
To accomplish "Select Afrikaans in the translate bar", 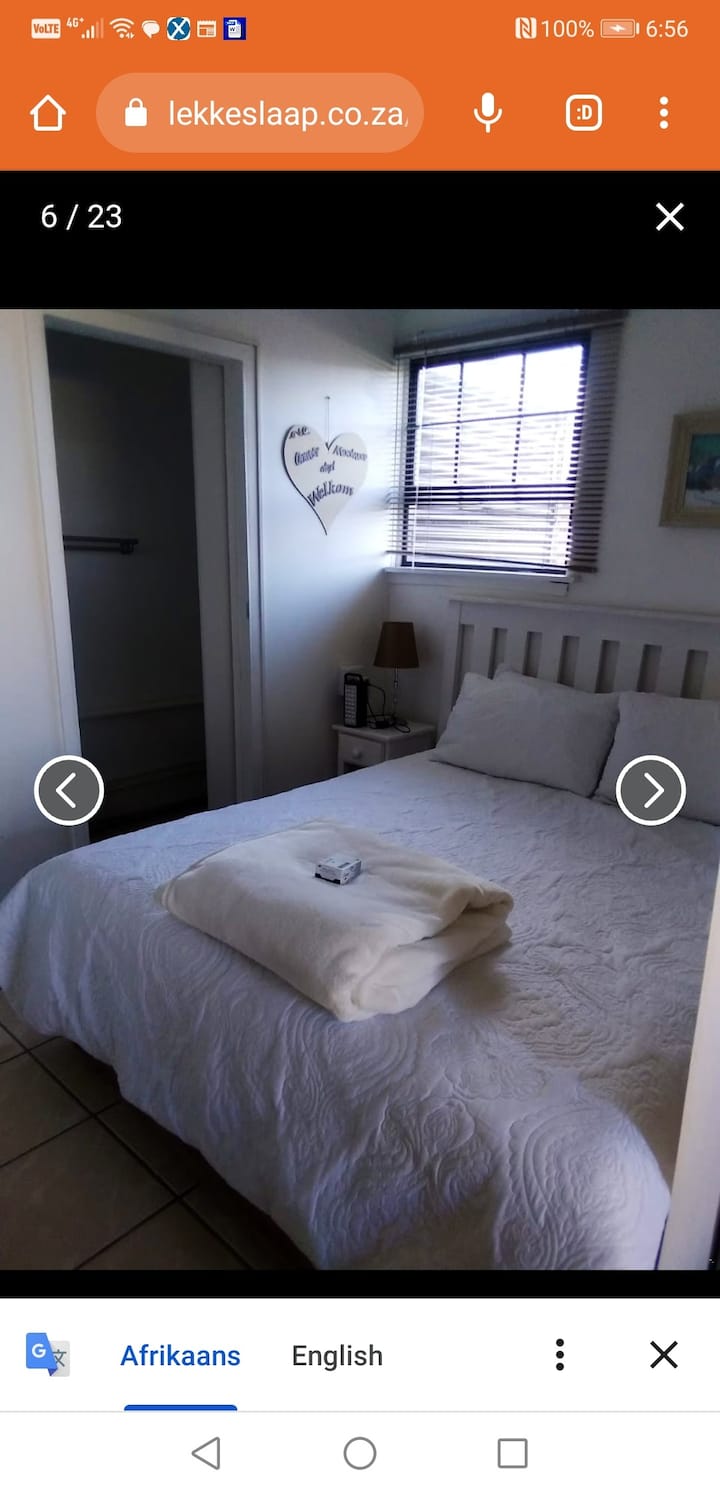I will tap(180, 1355).
